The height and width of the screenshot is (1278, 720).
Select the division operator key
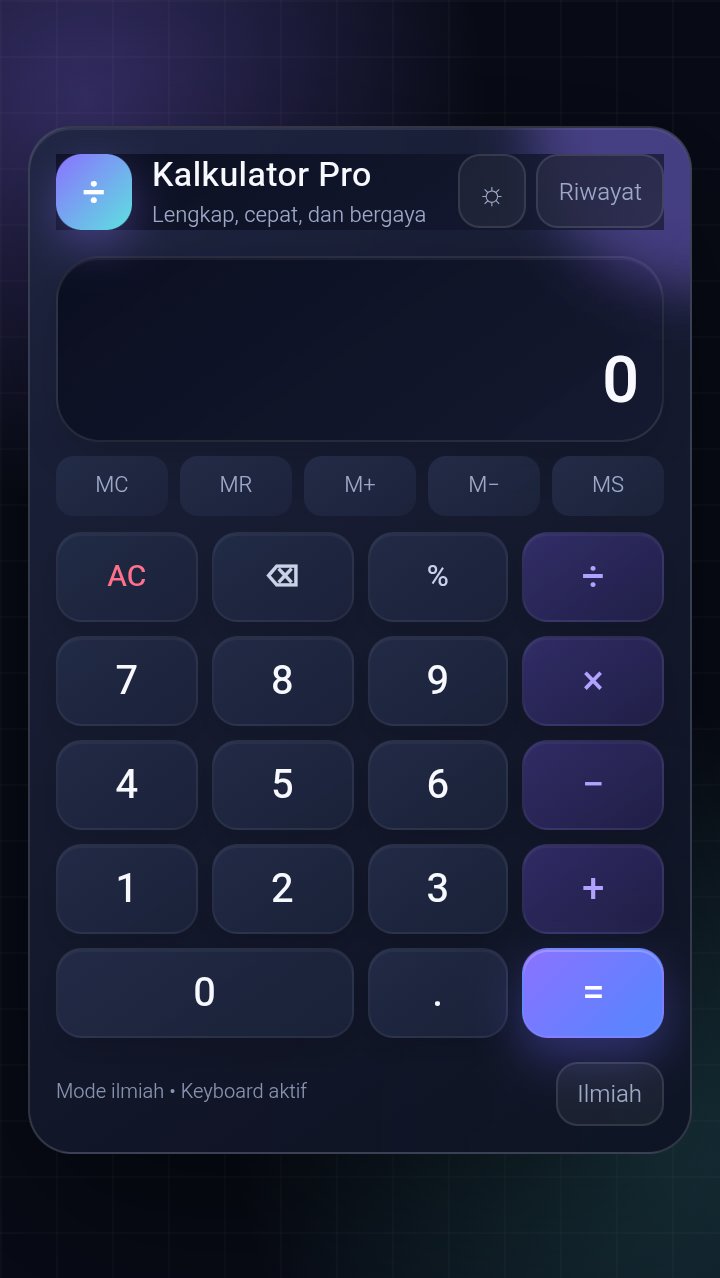(x=593, y=577)
